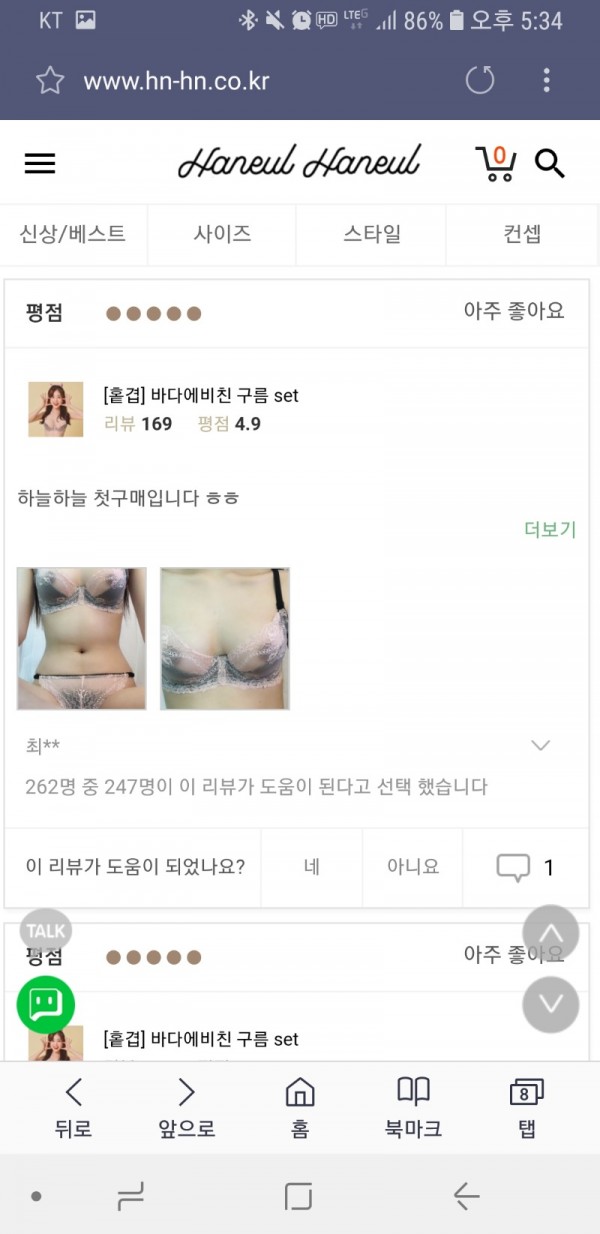Screen dimensions: 600x1234
Task: Open the green TALK chat button
Action: pos(46,1005)
